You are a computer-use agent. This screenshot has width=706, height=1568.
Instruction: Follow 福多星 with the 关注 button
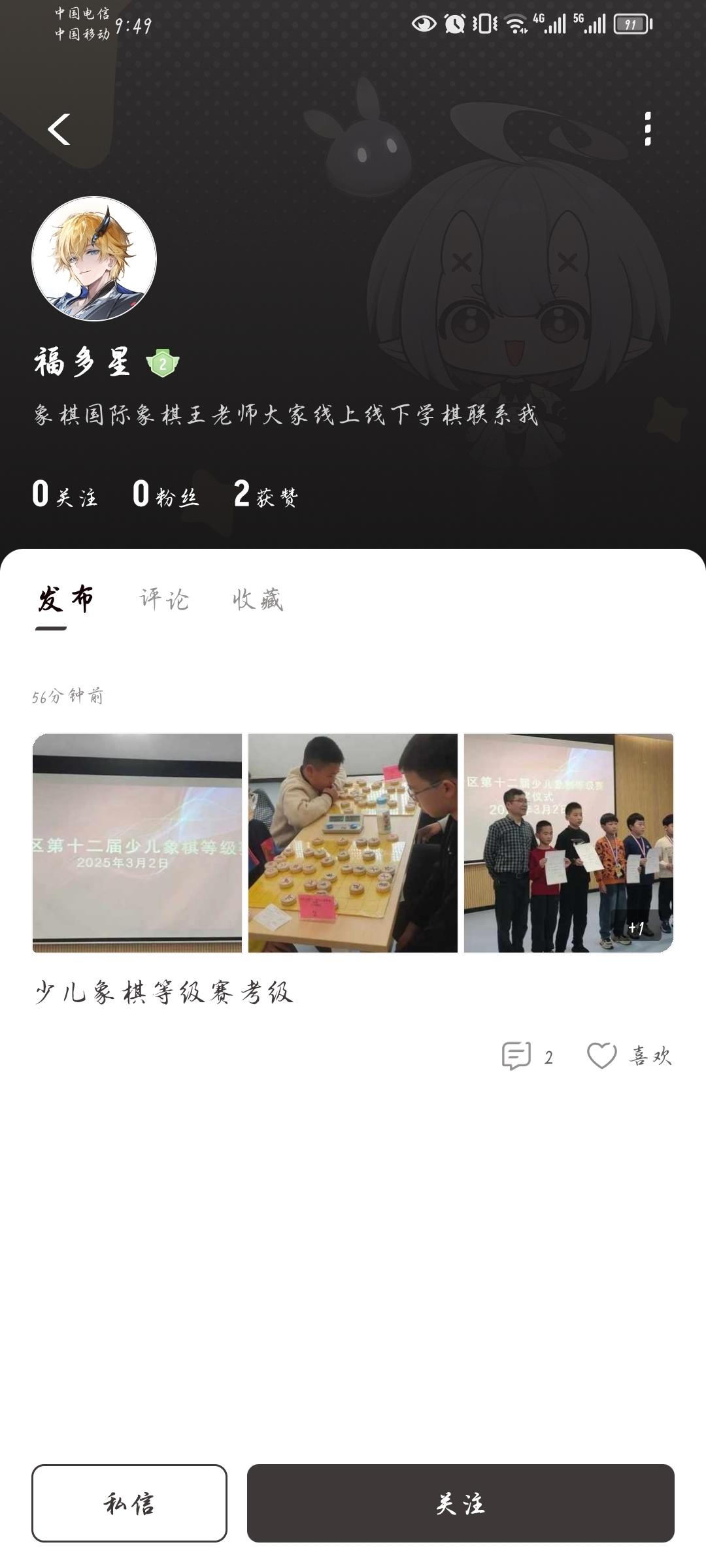(460, 1503)
